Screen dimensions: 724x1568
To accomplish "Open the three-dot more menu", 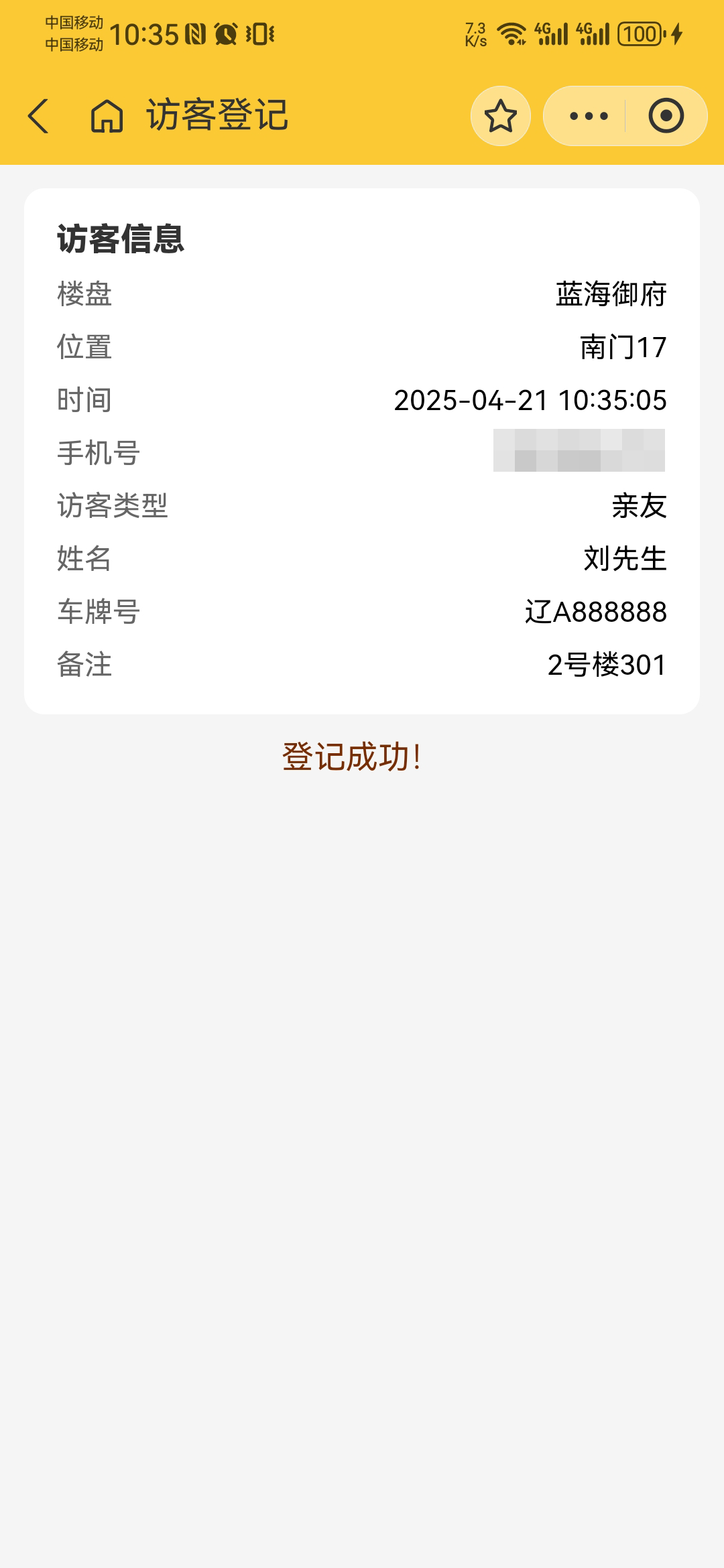I will (x=589, y=116).
